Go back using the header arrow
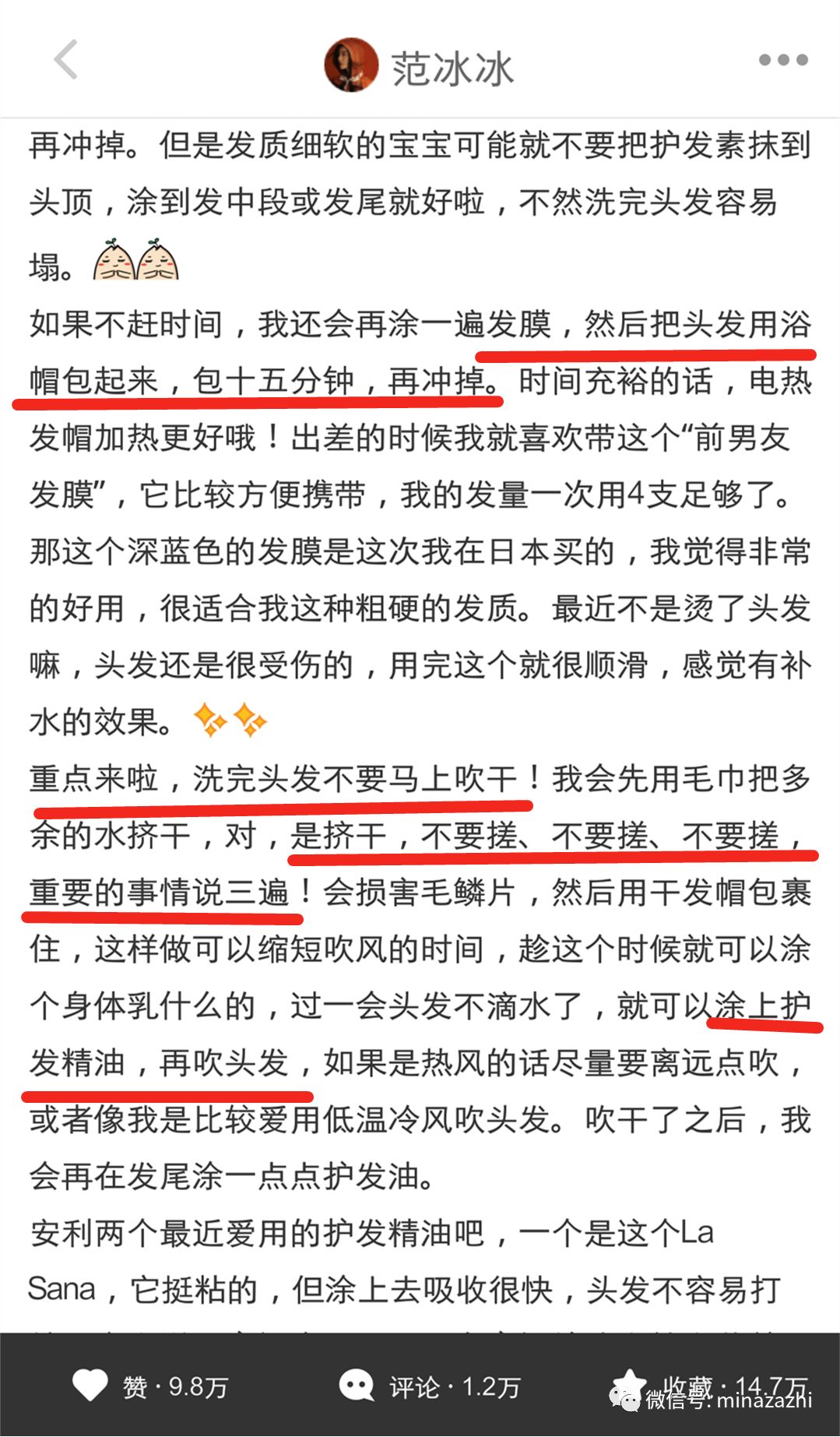 [66, 60]
